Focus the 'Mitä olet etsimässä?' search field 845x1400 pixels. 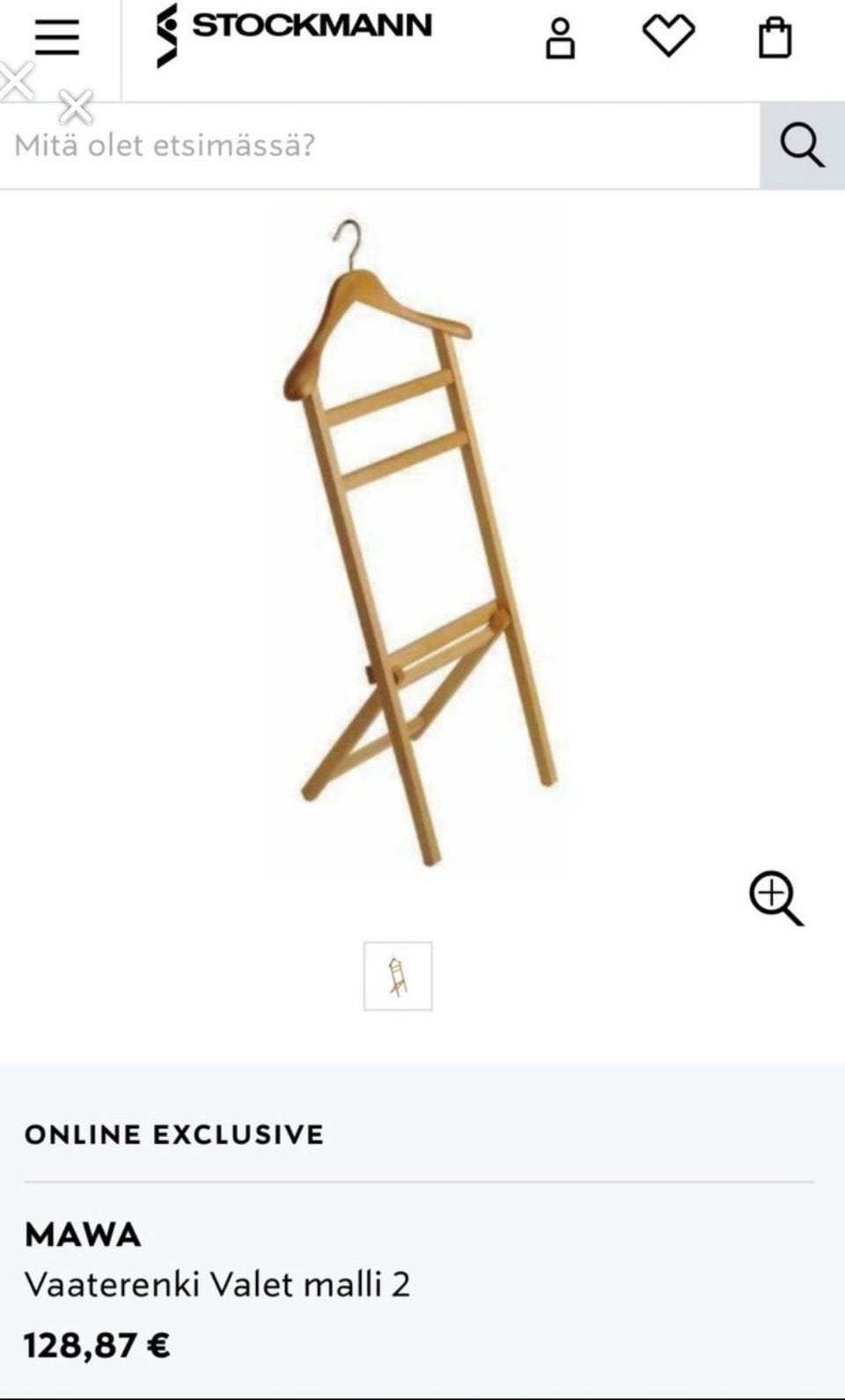[x=378, y=145]
